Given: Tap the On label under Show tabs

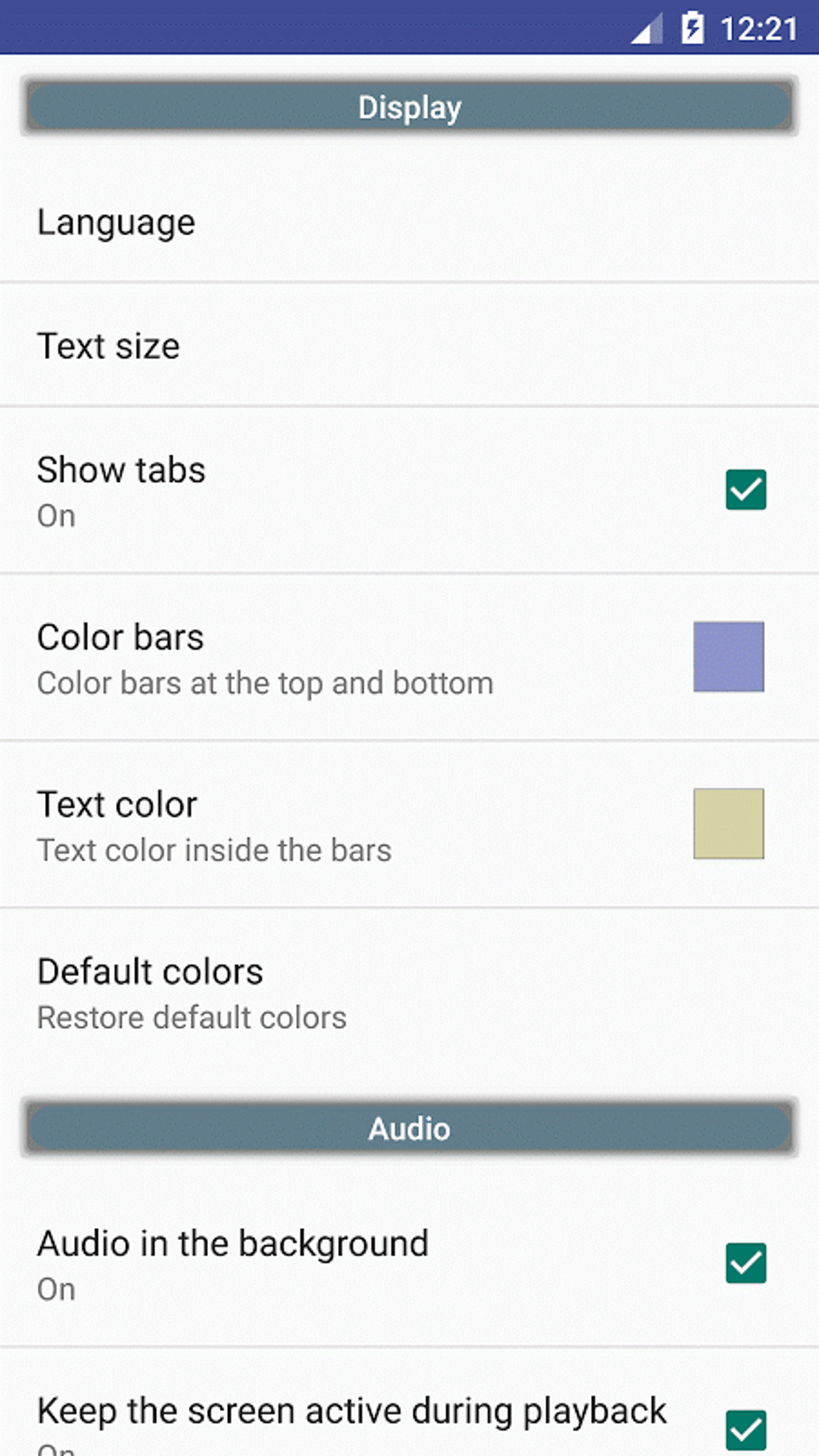Looking at the screenshot, I should click(55, 516).
